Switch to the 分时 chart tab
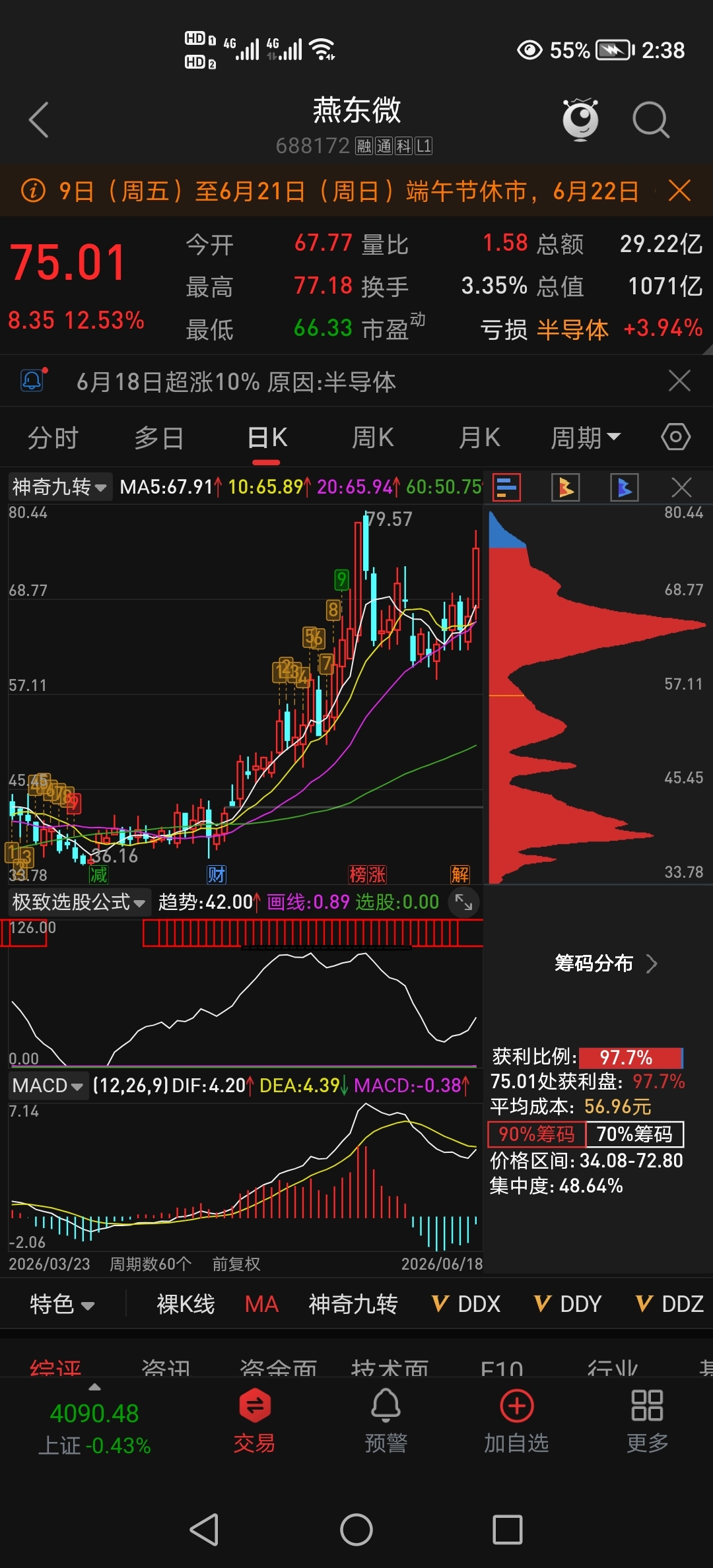Screen dimensions: 713x1568 53,438
